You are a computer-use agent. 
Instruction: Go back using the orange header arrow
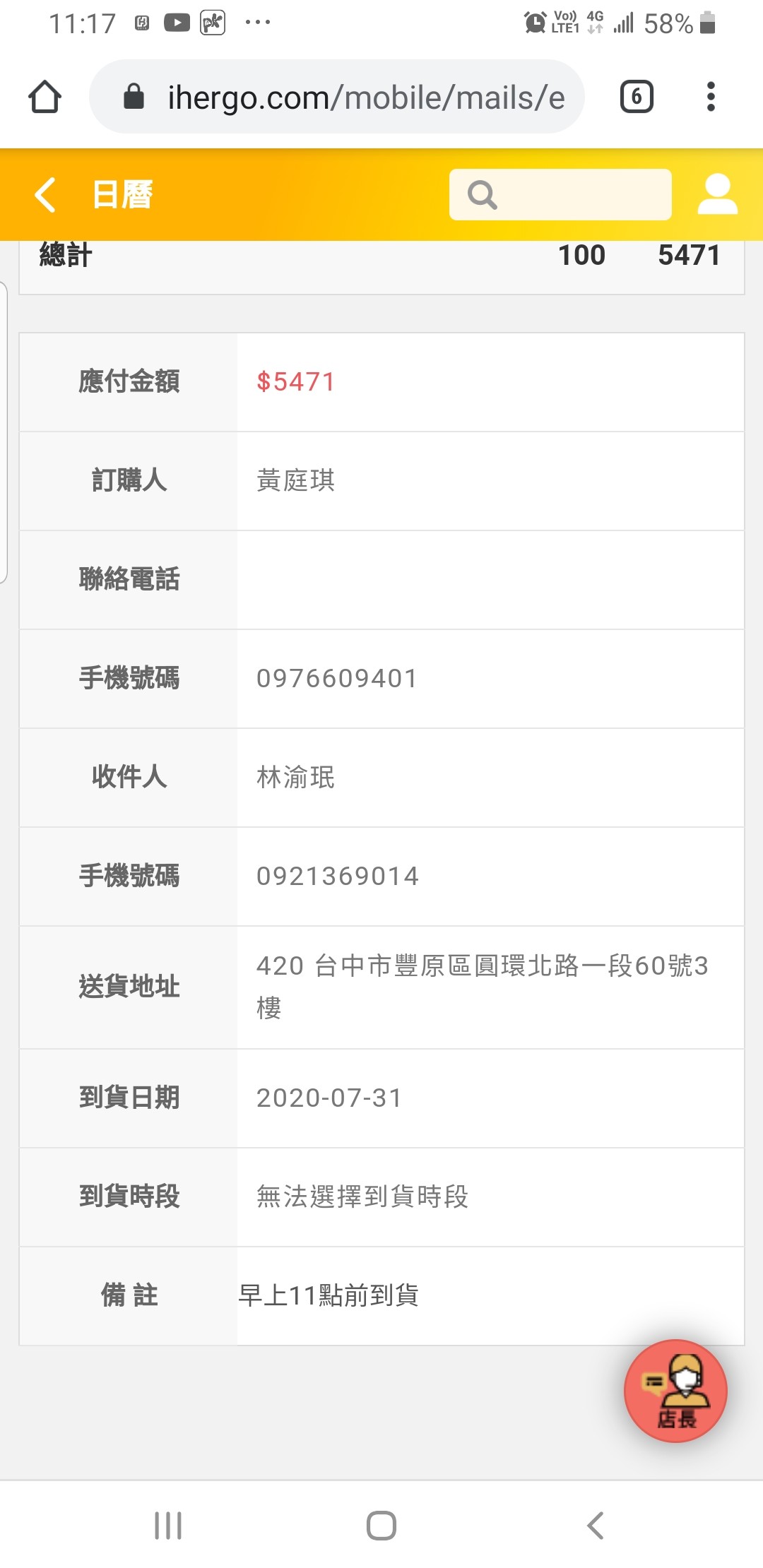click(45, 195)
